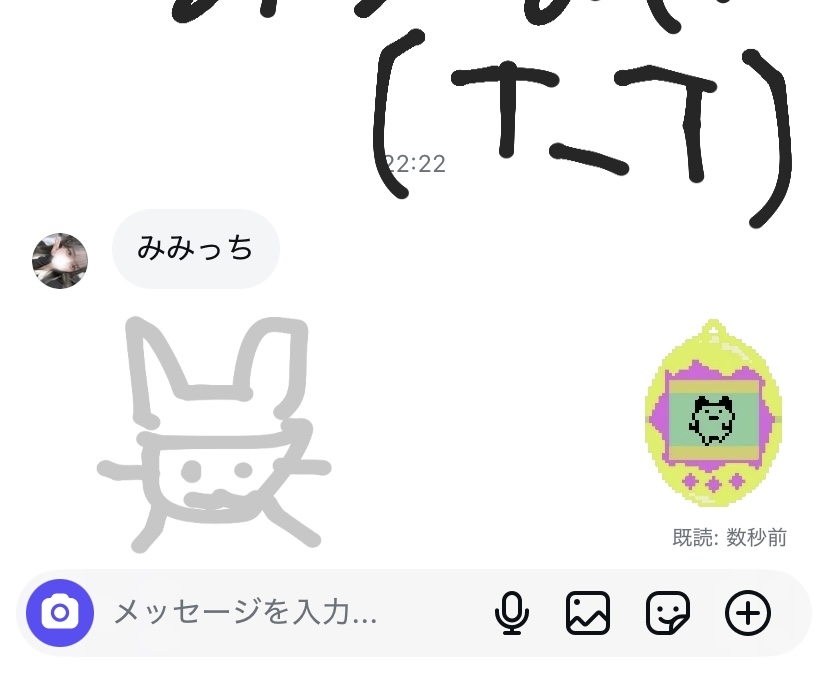The image size is (828, 695).
Task: Open the sticker picker
Action: click(x=667, y=613)
